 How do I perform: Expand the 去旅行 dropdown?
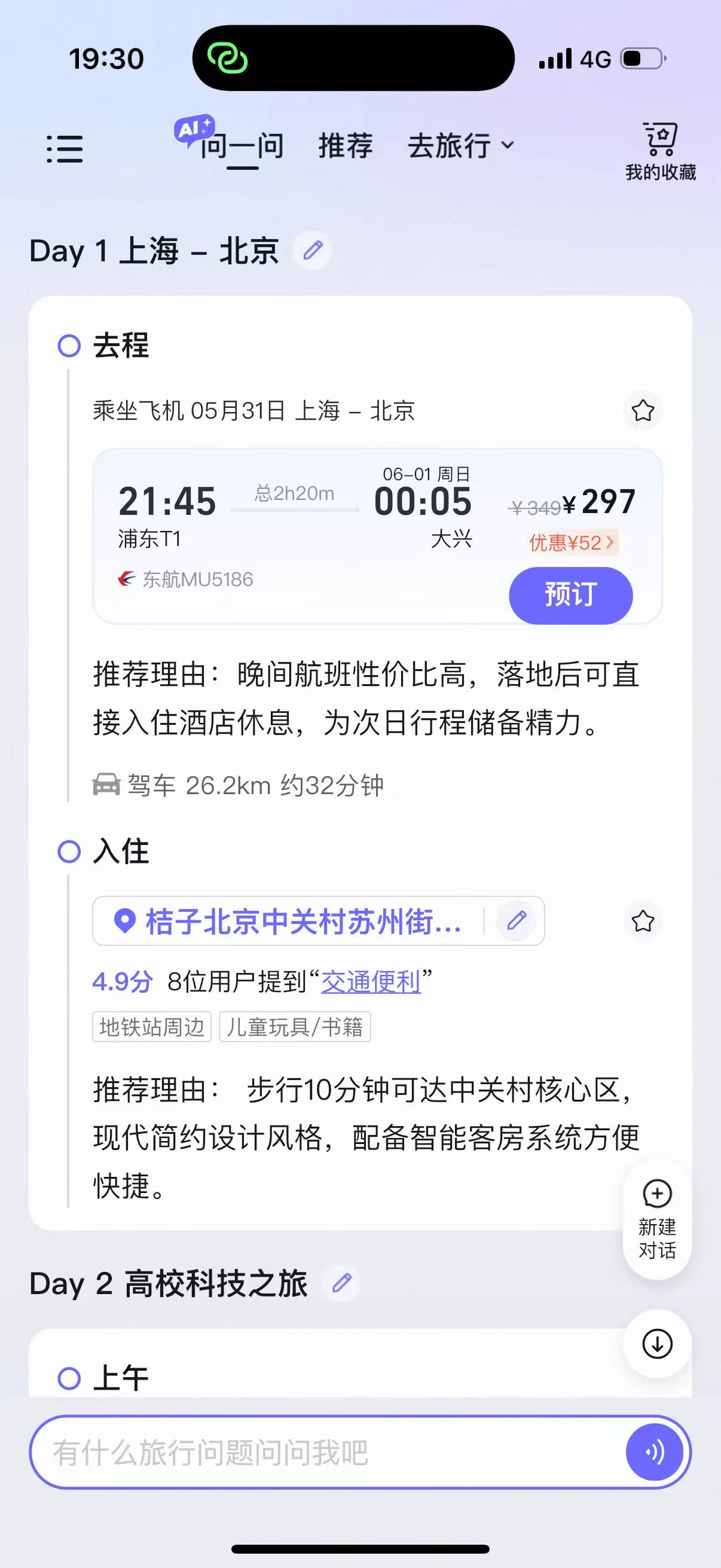pos(460,146)
